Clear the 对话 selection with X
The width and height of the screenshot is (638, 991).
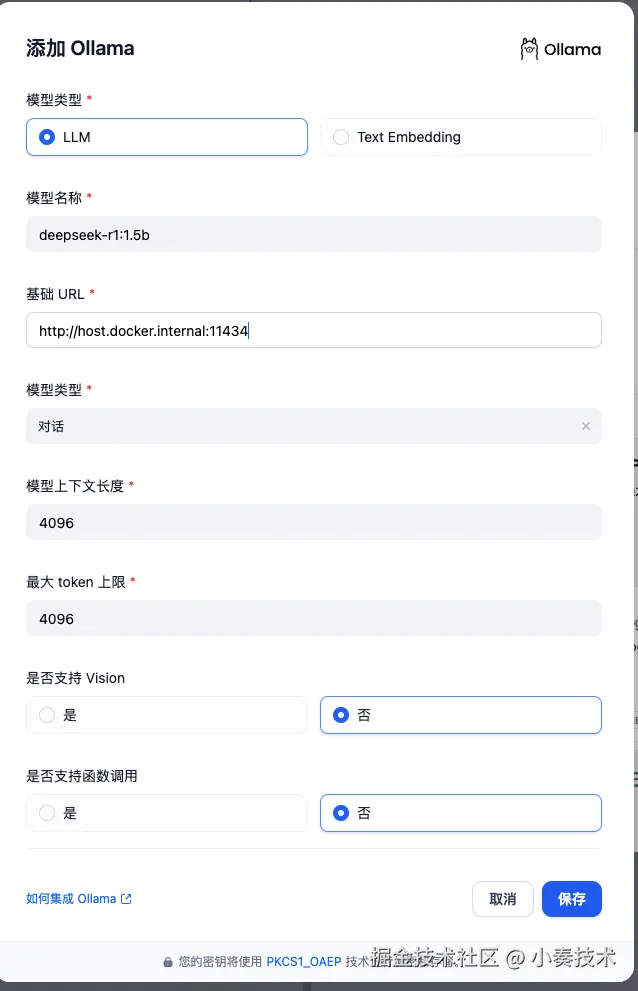point(586,426)
